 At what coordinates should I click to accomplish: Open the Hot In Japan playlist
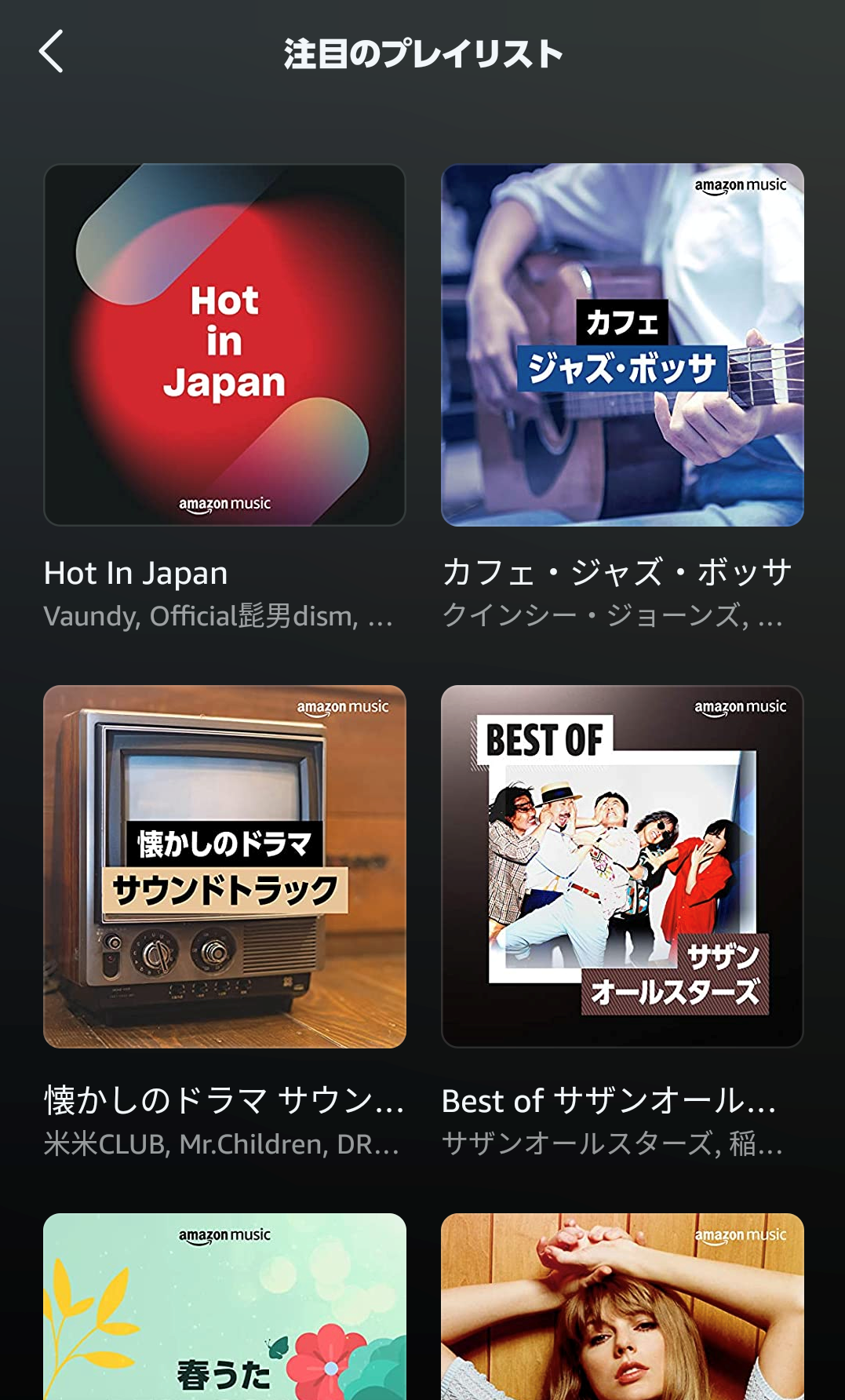pos(224,345)
